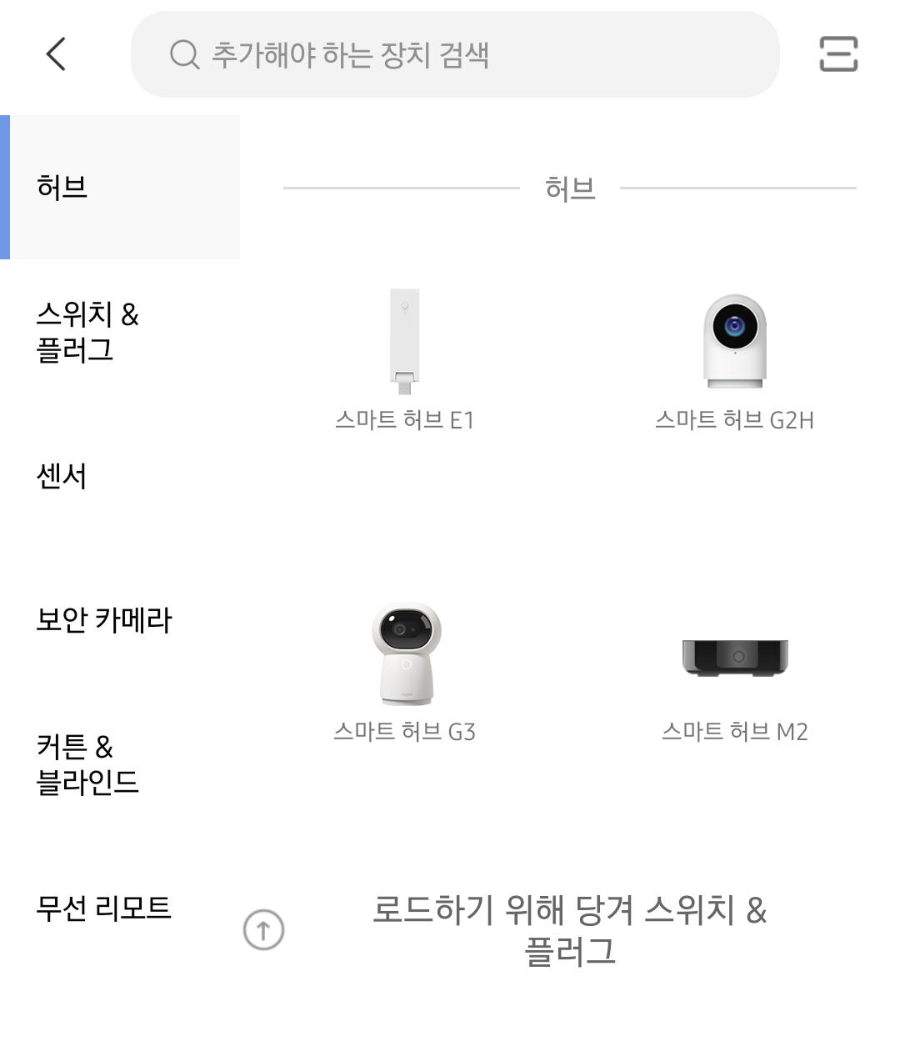Tap the device search field
900x1046 pixels.
[x=455, y=55]
